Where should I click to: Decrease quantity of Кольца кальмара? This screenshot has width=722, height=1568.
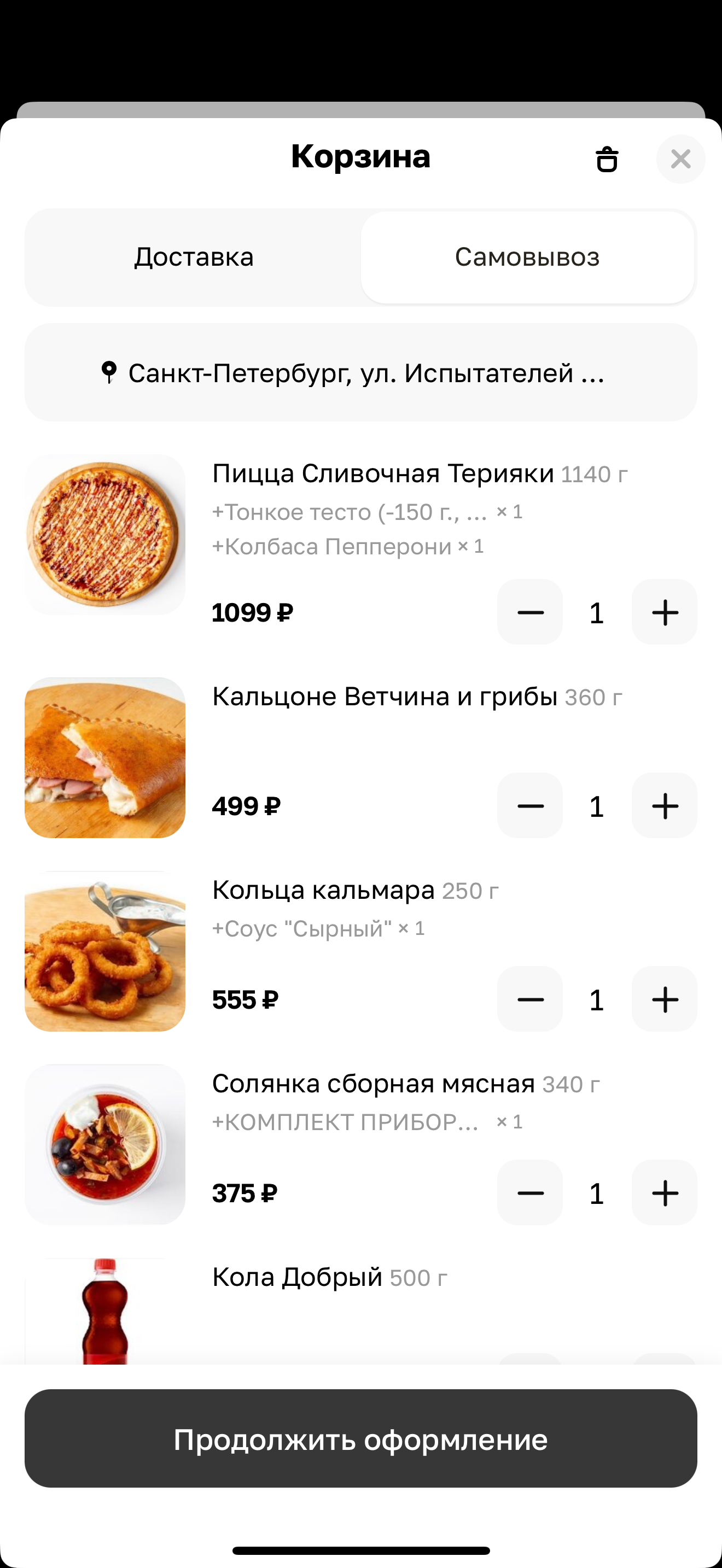pos(529,999)
